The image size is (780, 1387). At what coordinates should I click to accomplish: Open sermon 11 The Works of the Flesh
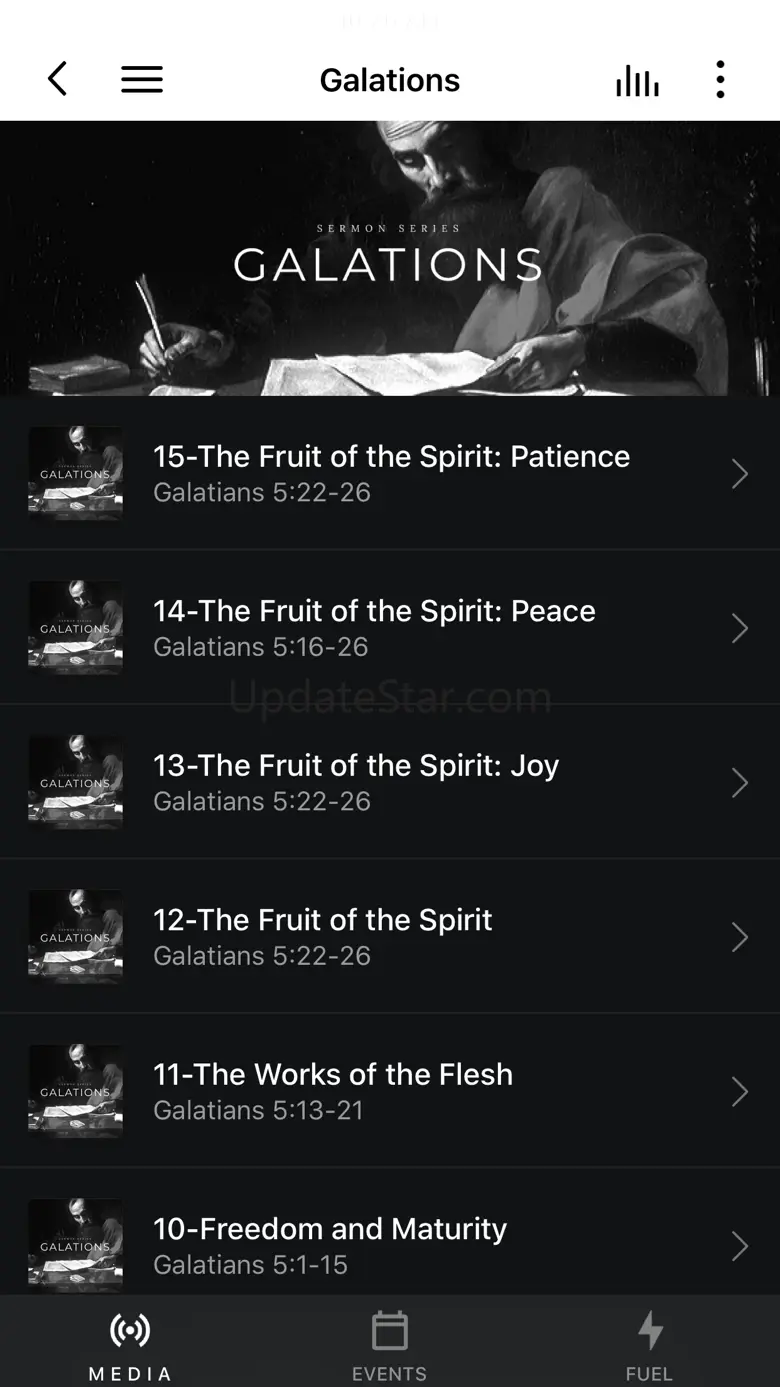tap(390, 1091)
